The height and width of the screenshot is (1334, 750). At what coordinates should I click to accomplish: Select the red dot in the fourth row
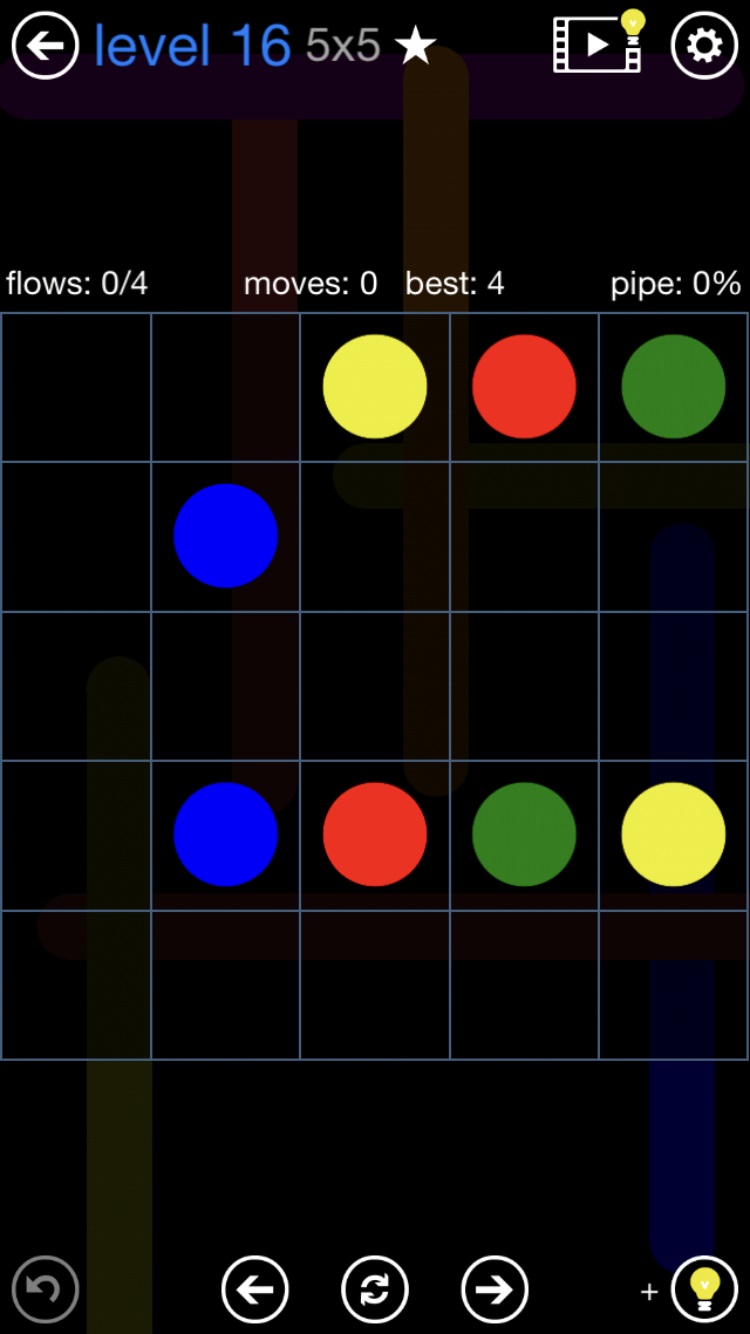pyautogui.click(x=375, y=834)
